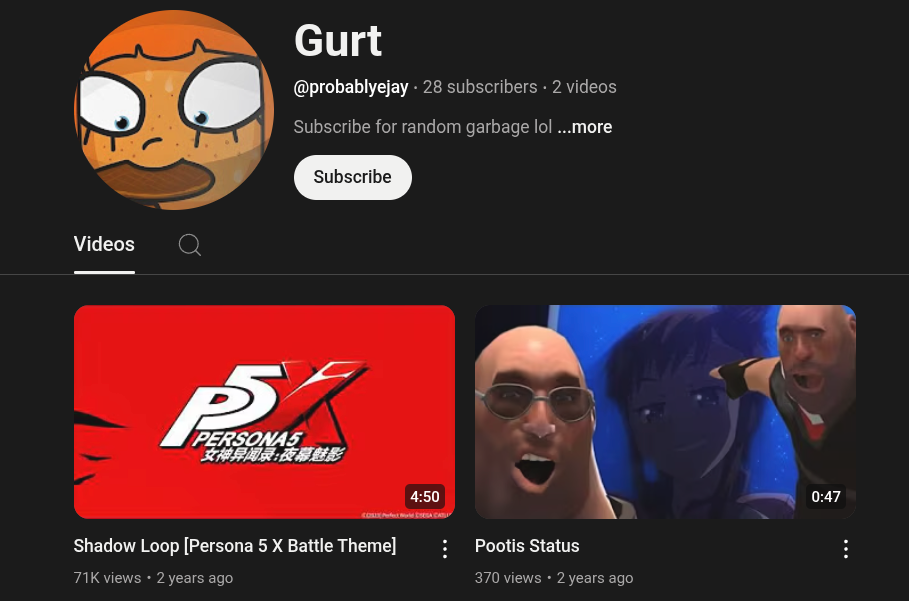The image size is (909, 601).
Task: Expand the channel description with more
Action: (x=585, y=127)
